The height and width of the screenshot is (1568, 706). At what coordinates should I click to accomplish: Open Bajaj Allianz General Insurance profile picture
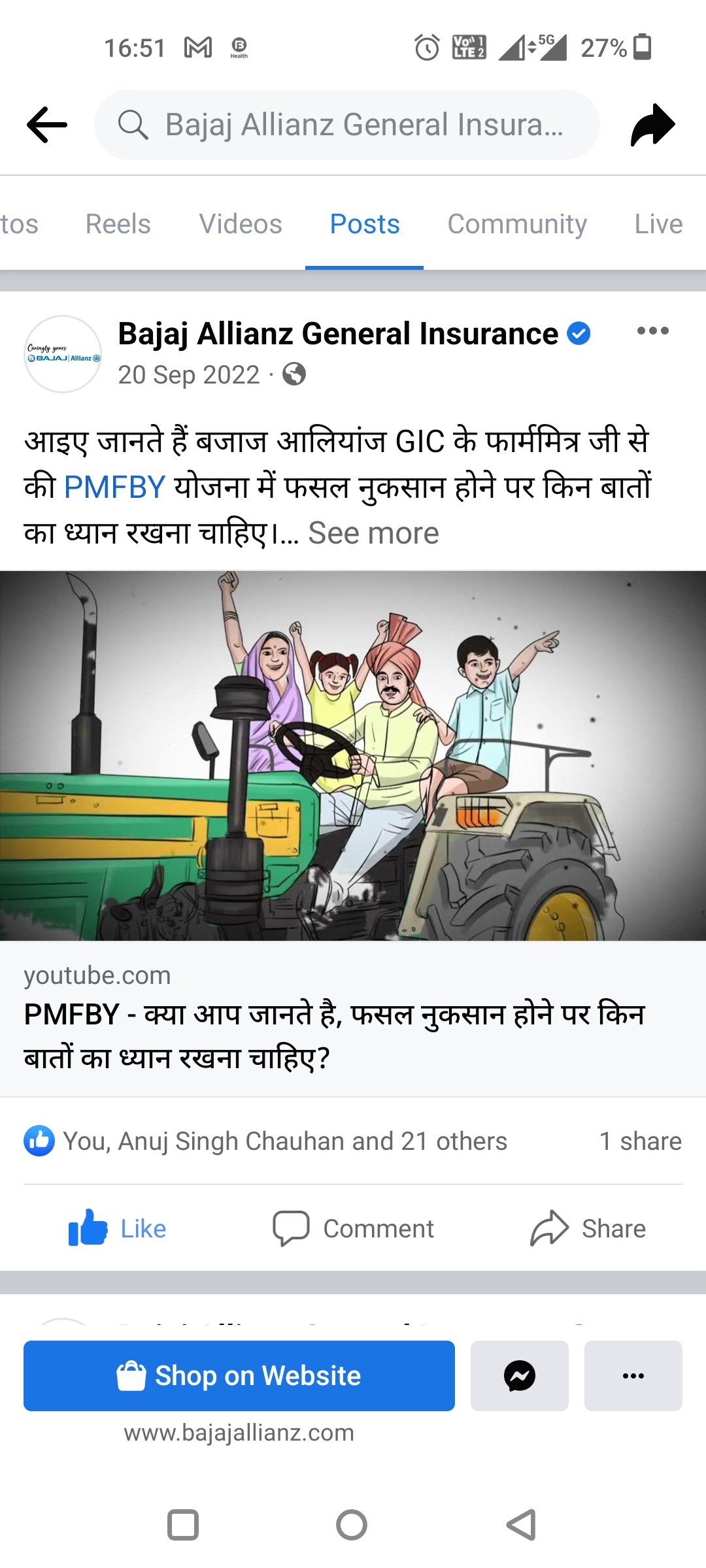click(x=63, y=354)
